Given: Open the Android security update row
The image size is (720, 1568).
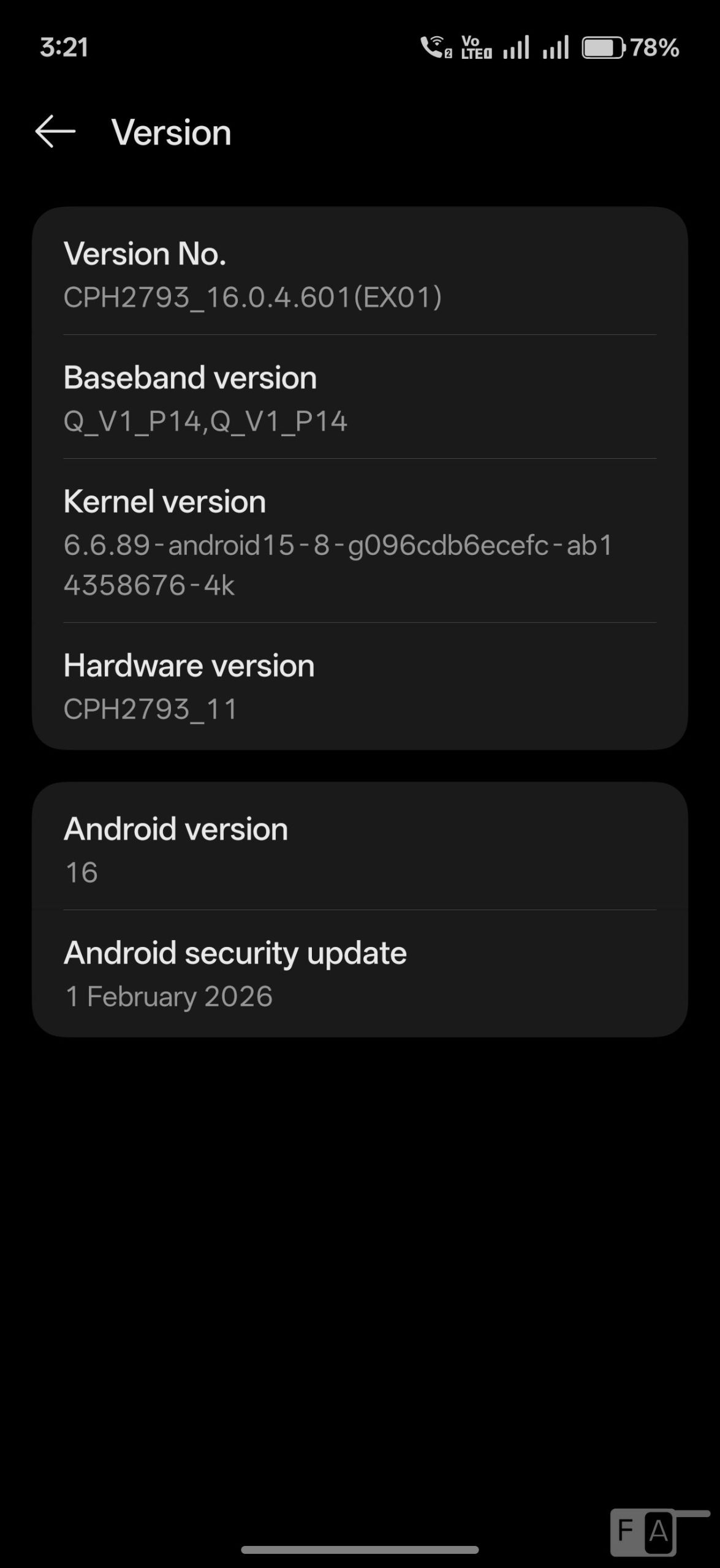Looking at the screenshot, I should tap(359, 973).
